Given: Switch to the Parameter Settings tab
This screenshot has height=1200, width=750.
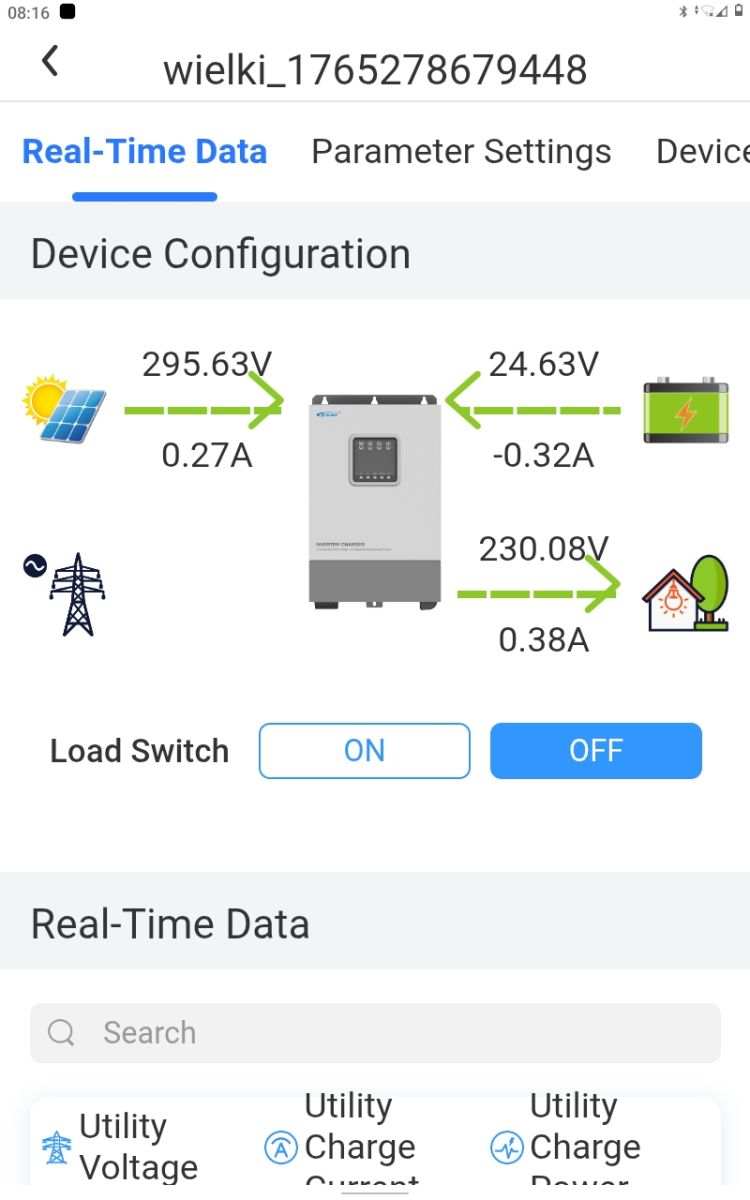Looking at the screenshot, I should click(461, 151).
